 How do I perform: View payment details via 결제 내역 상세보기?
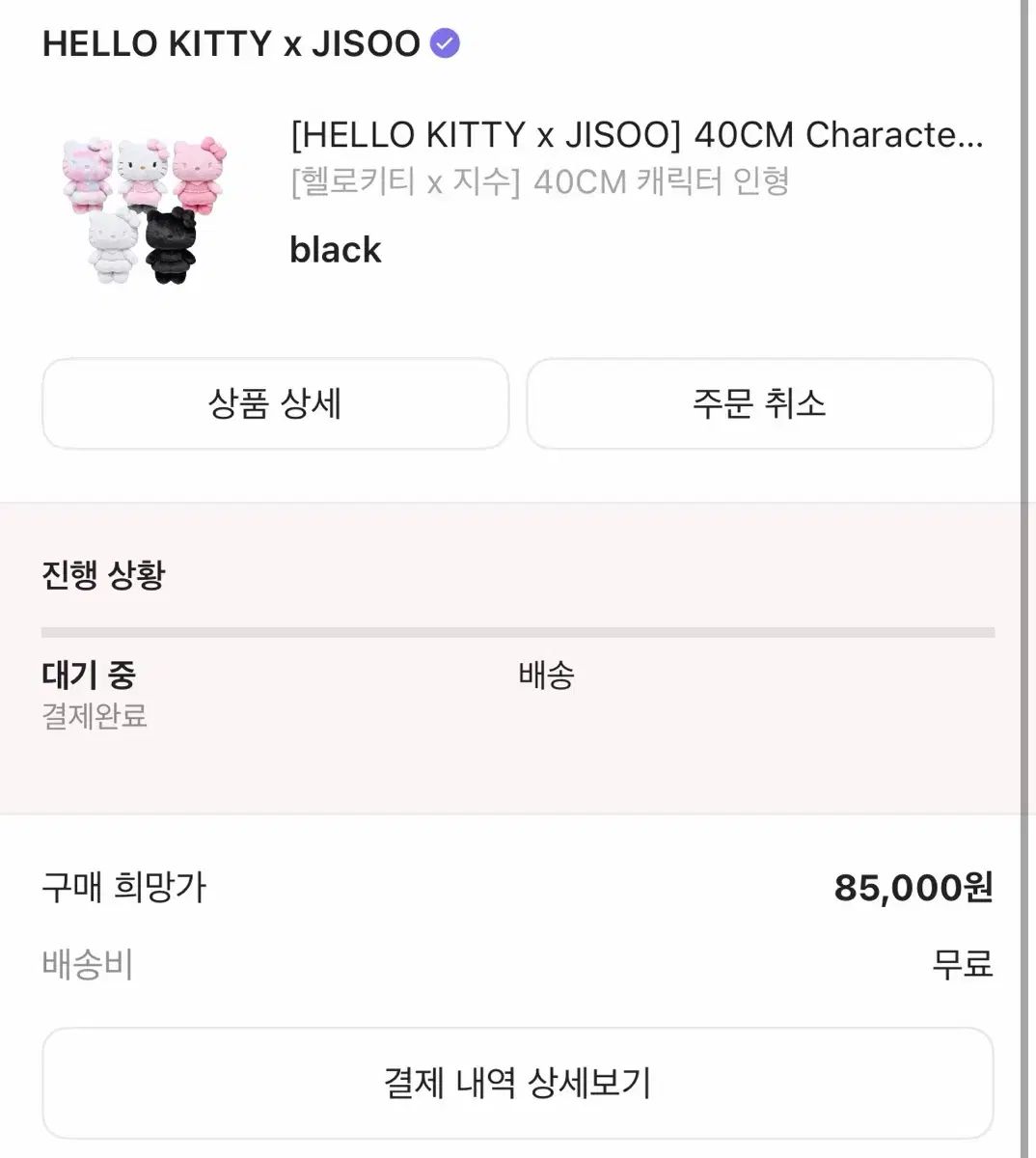point(517,1083)
